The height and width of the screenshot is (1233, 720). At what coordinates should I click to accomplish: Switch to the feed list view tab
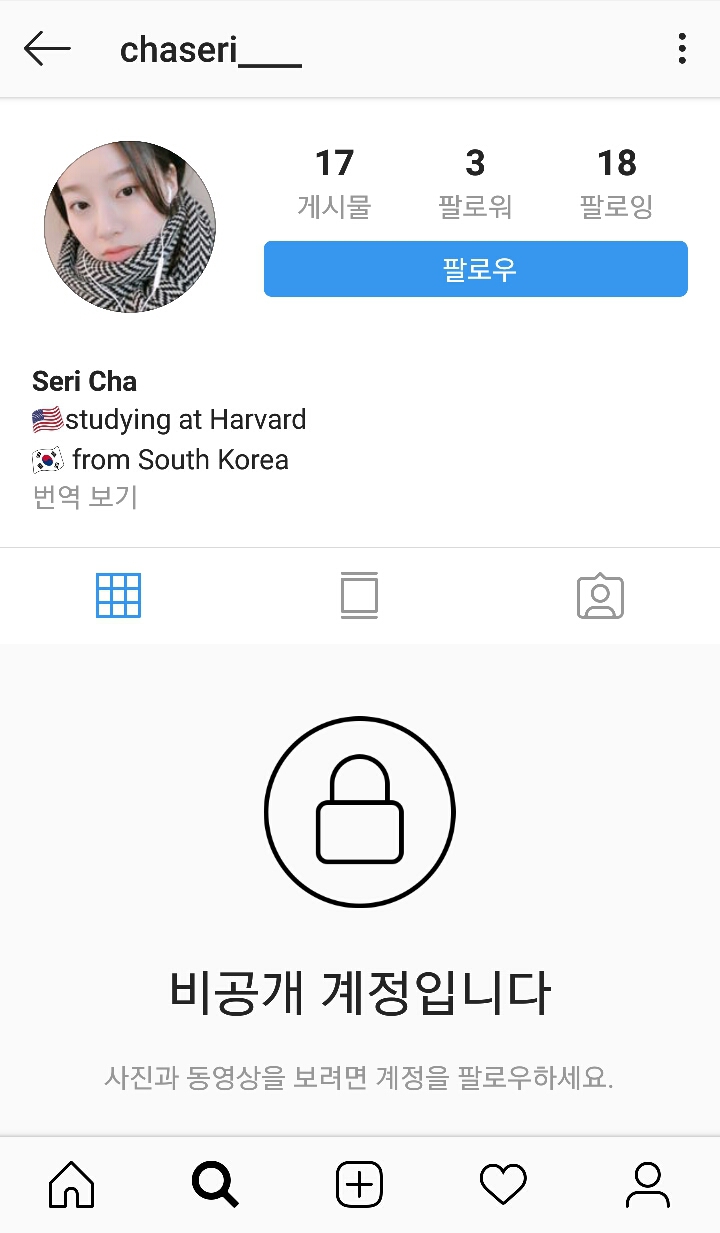click(x=359, y=596)
